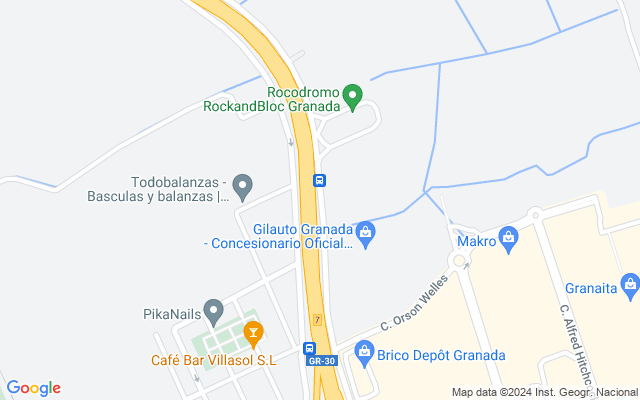Tap the Café Bar Villasol S.L marker
Viewport: 640px width, 400px height.
[x=253, y=335]
